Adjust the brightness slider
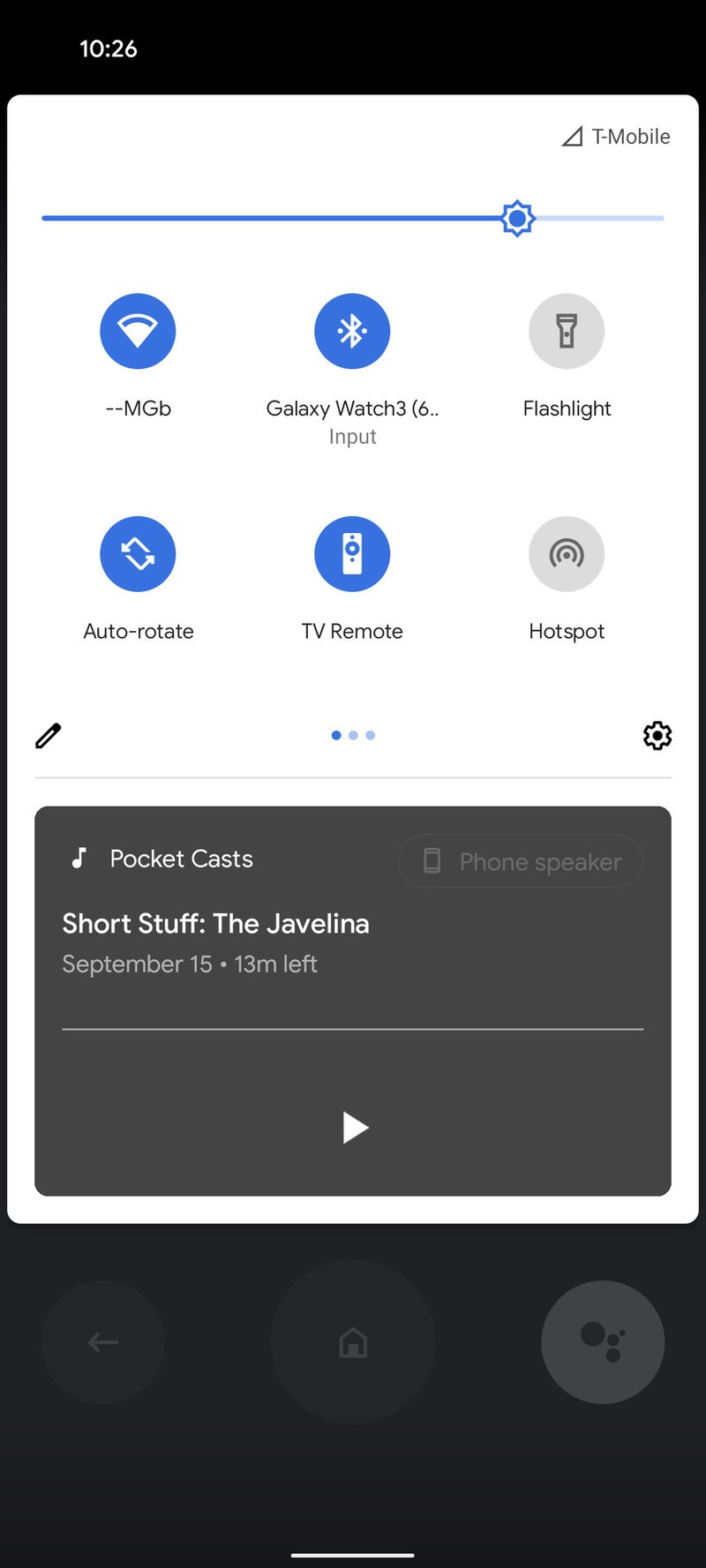This screenshot has height=1568, width=706. click(517, 218)
